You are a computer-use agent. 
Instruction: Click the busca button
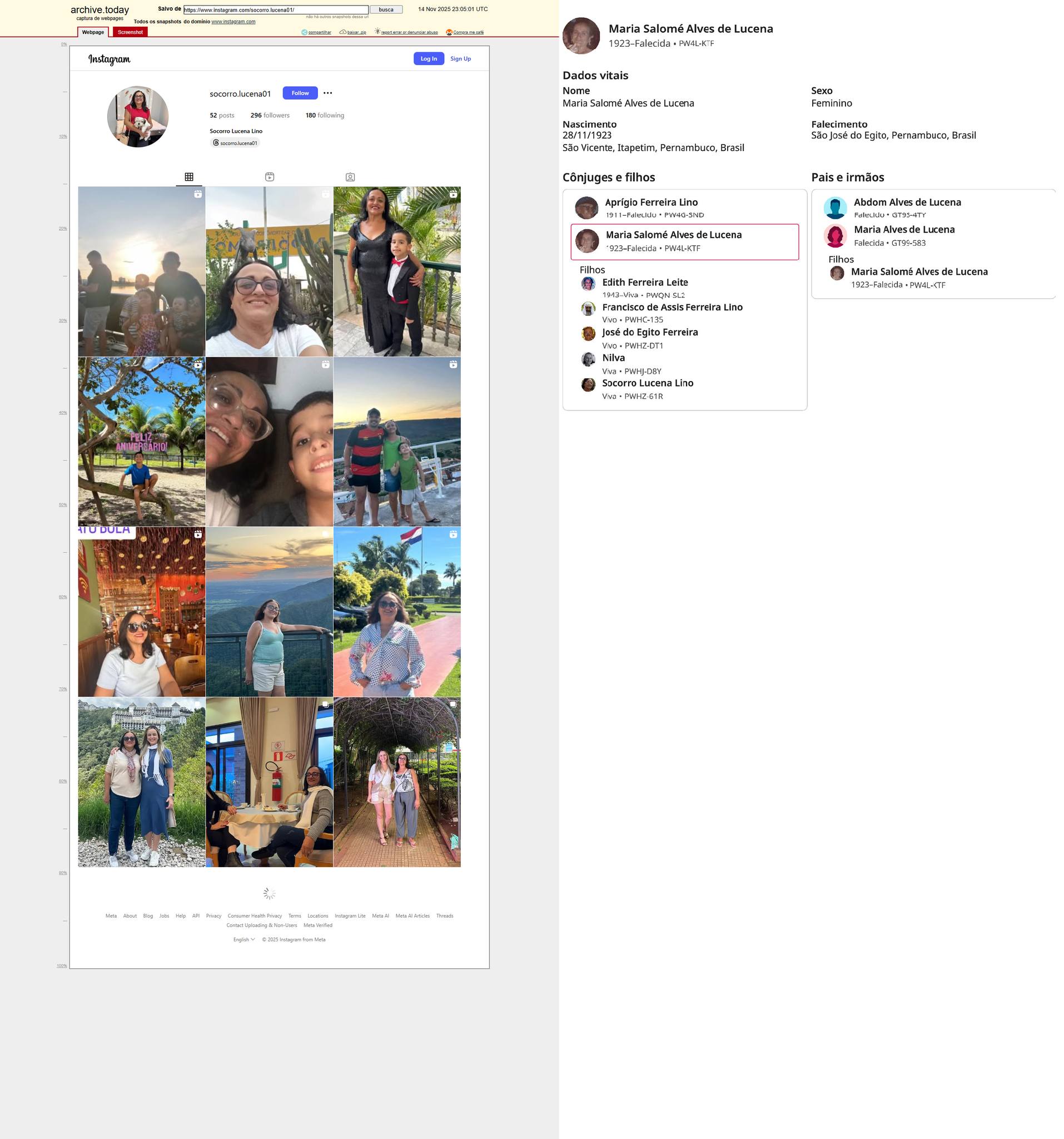pyautogui.click(x=386, y=10)
